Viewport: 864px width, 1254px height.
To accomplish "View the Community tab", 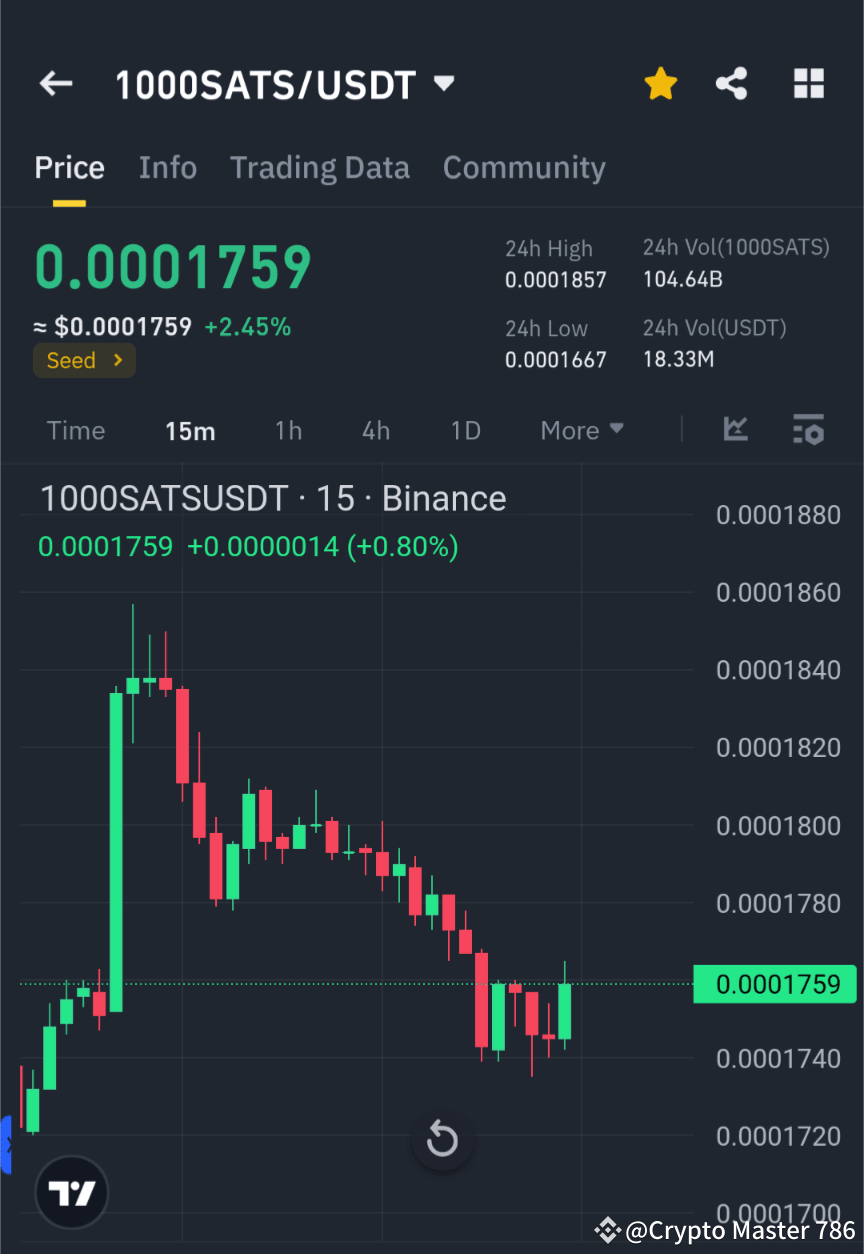I will 524,167.
